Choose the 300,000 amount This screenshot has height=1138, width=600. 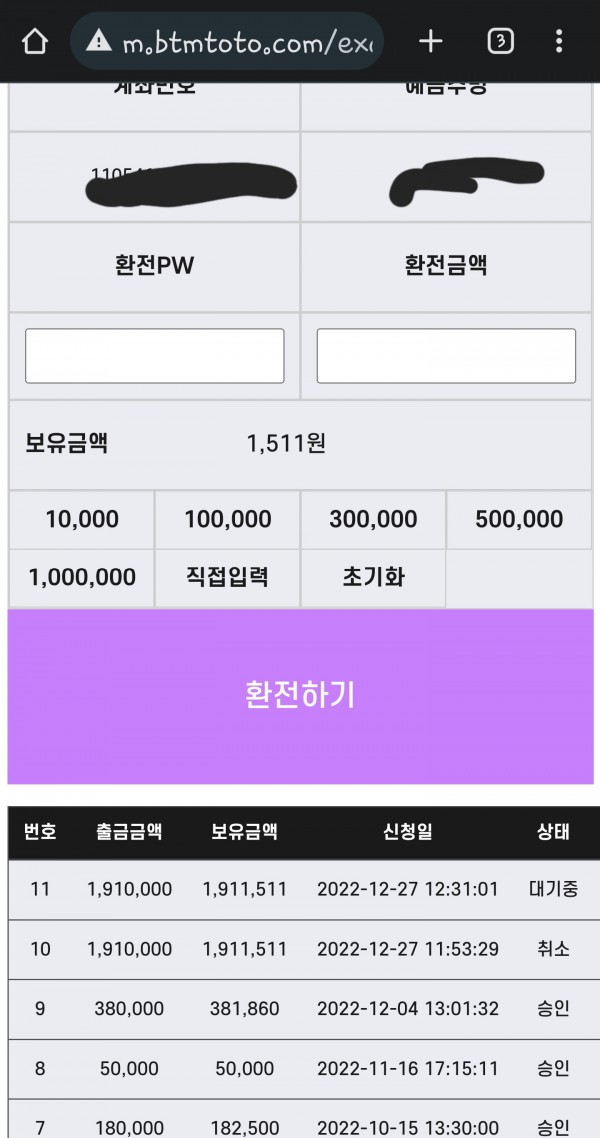tap(373, 519)
